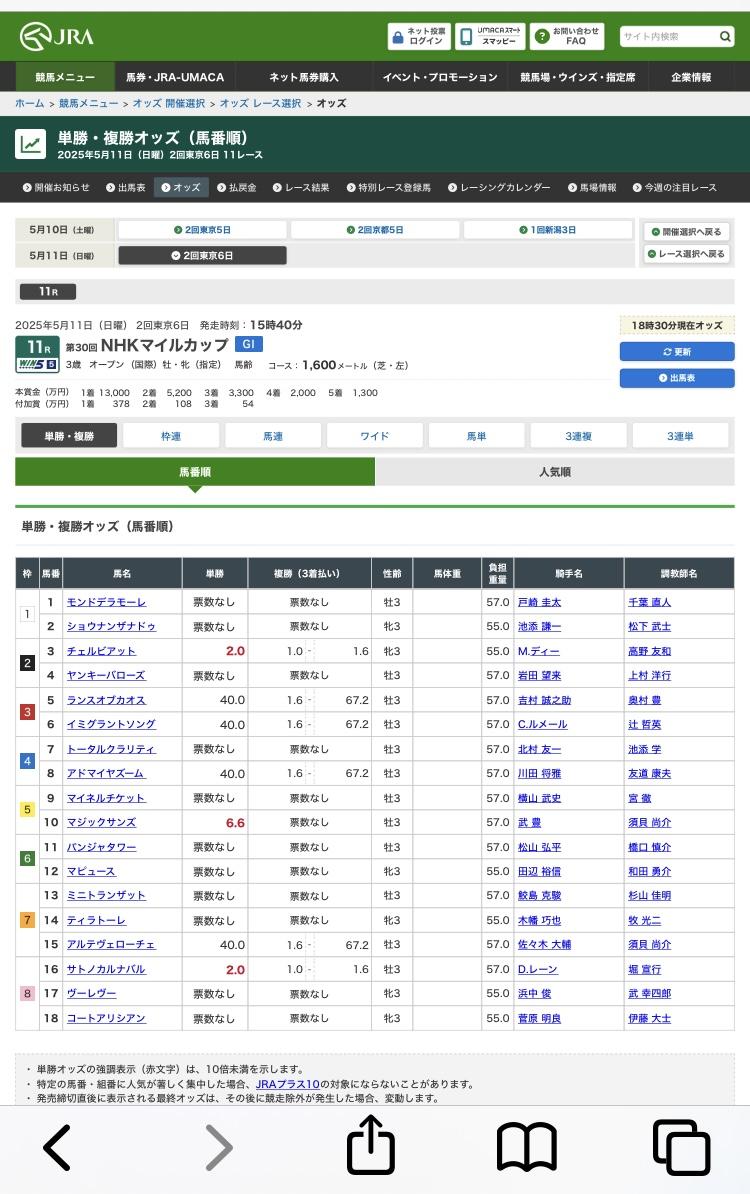Tap 更新 to refresh the odds
This screenshot has height=1194, width=750.
(677, 352)
